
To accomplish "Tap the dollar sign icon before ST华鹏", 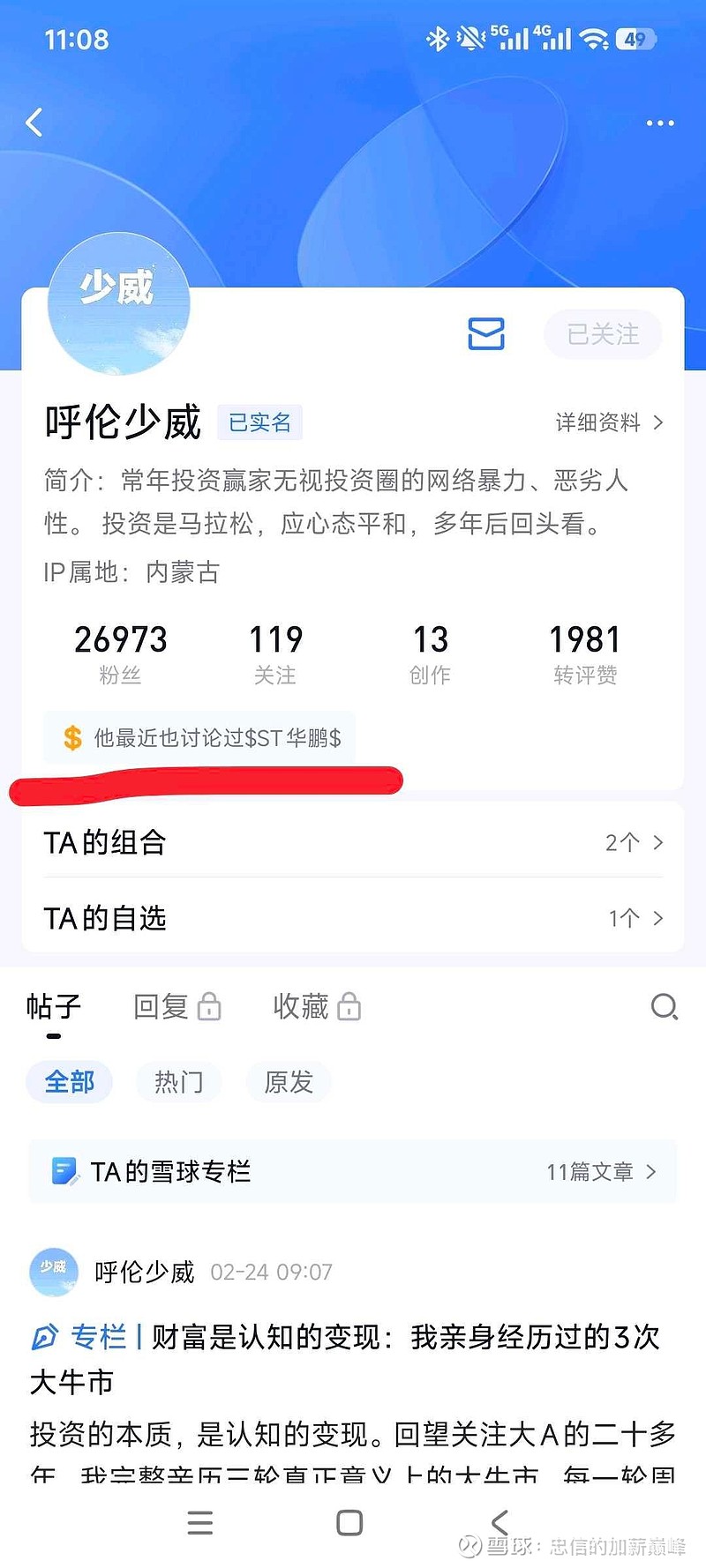I will pyautogui.click(x=69, y=737).
